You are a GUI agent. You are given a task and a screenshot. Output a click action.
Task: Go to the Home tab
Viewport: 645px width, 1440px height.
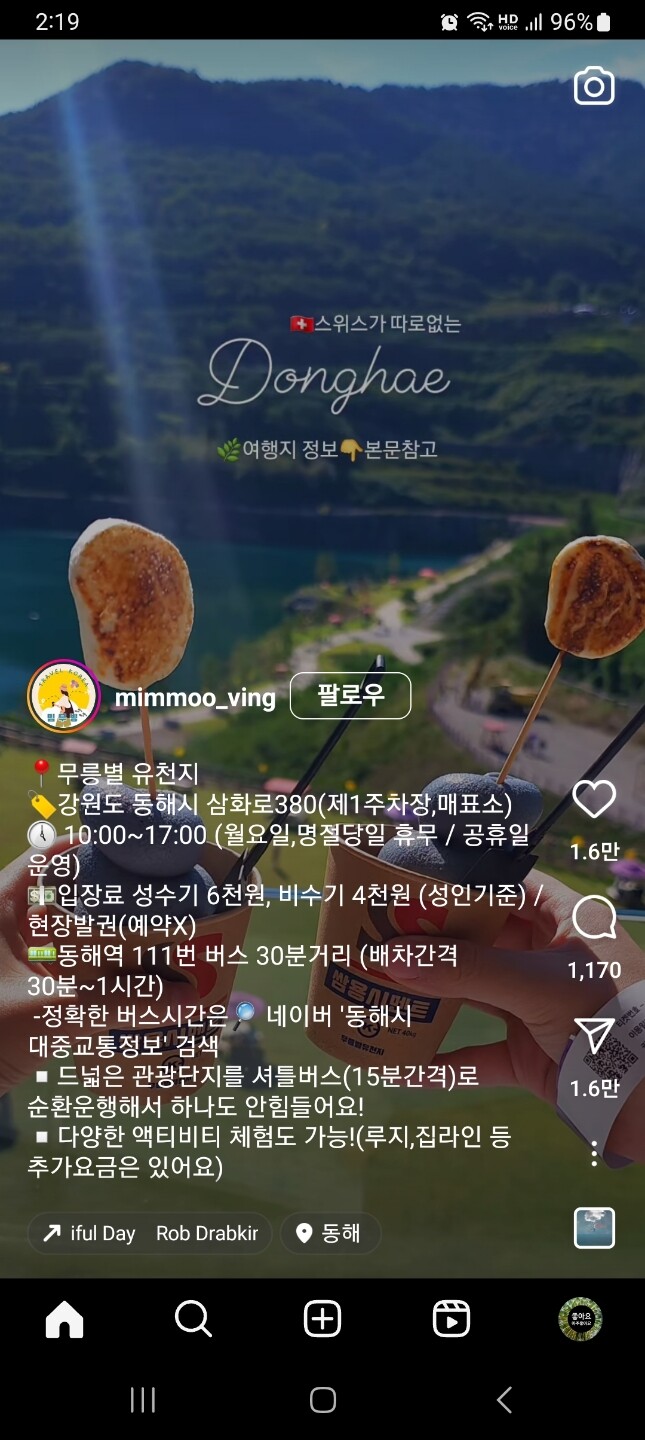(64, 1319)
